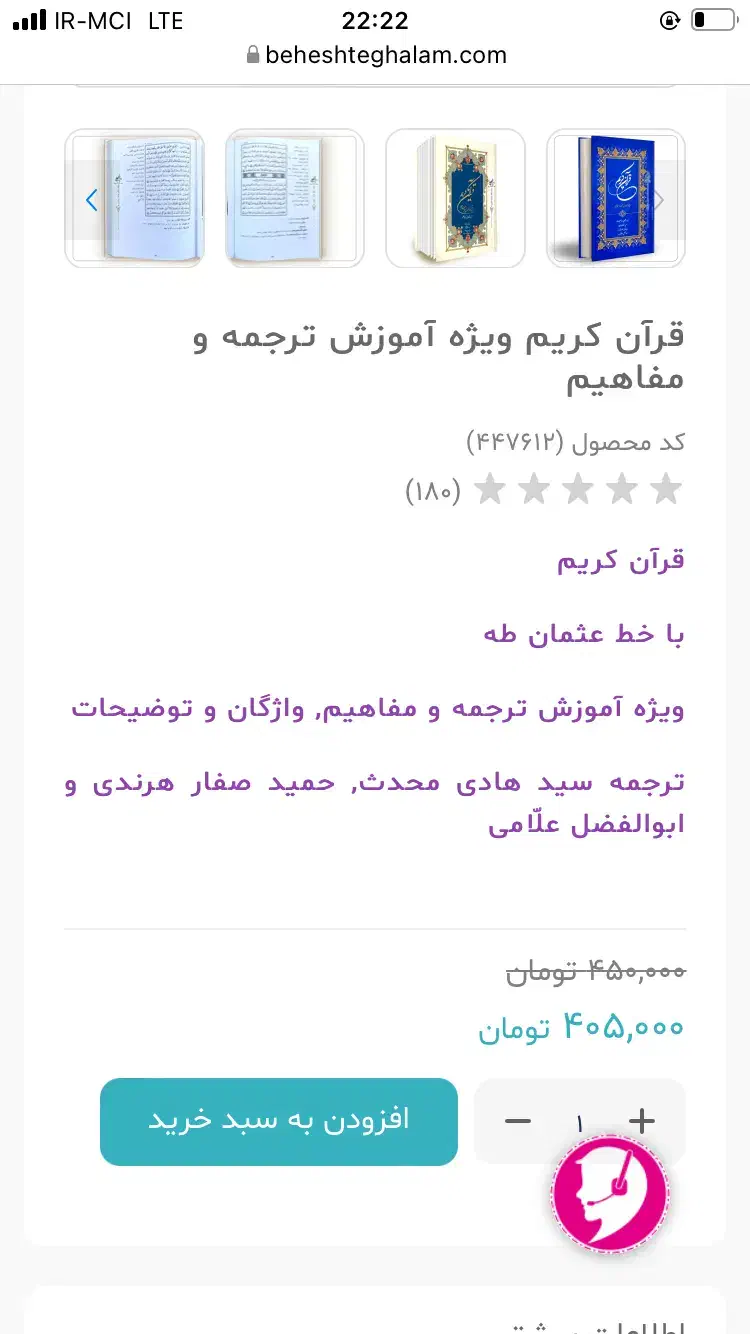Expand previous images with the left chevron
Image resolution: width=750 pixels, height=1334 pixels.
pos(91,199)
